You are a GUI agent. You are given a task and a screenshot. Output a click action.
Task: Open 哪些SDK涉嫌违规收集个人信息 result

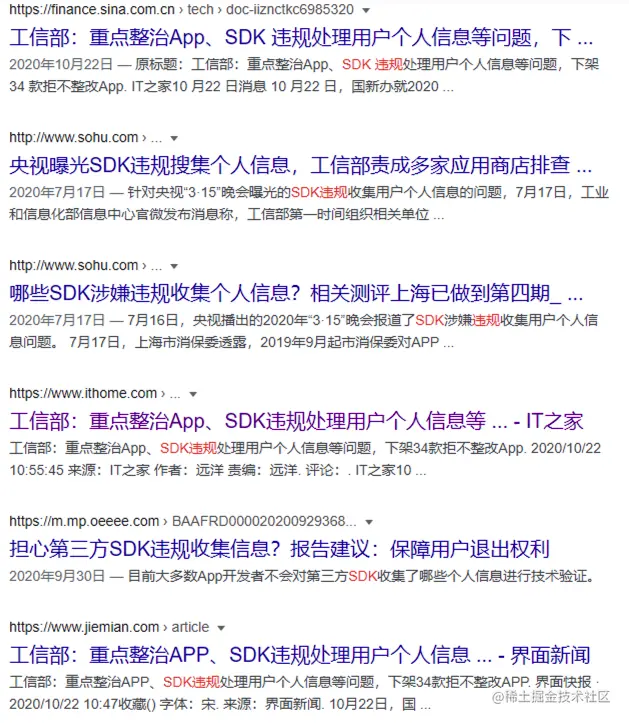tap(297, 294)
